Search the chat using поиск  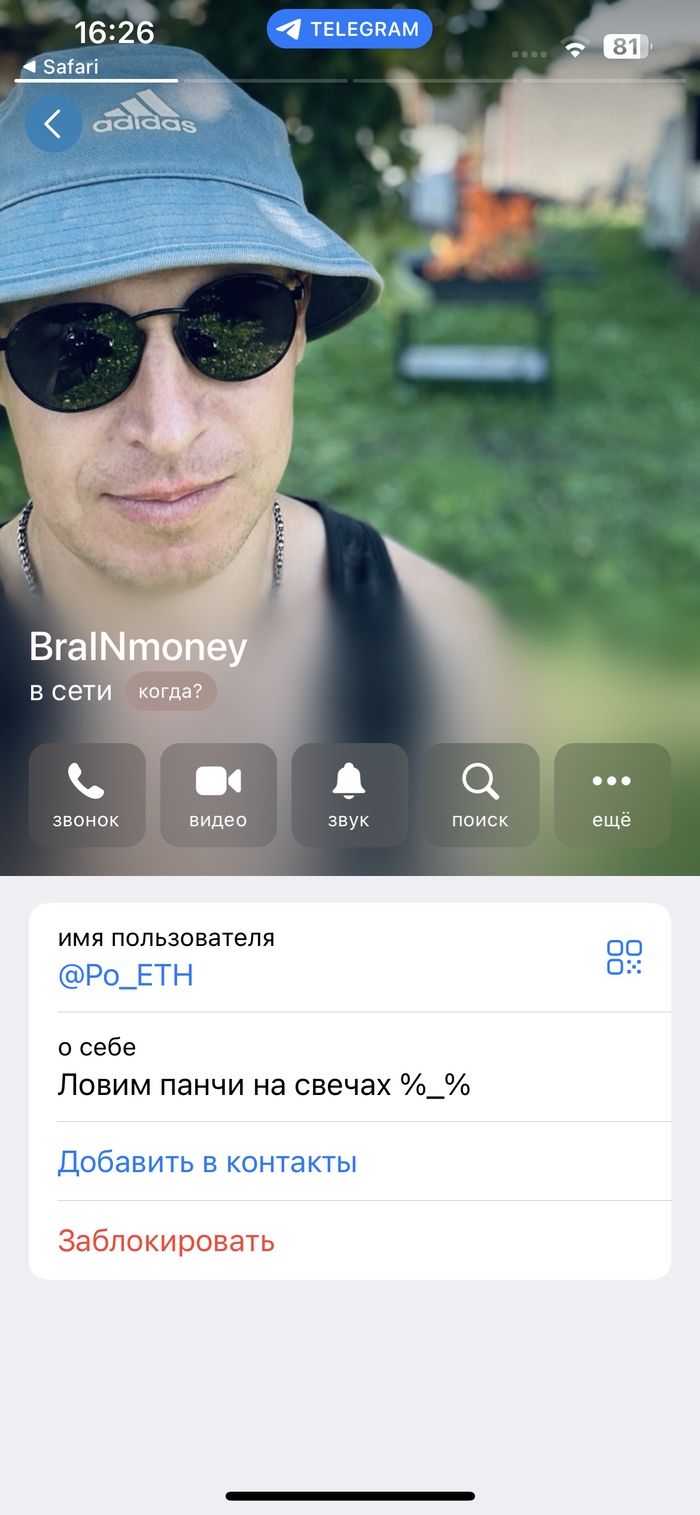(480, 795)
